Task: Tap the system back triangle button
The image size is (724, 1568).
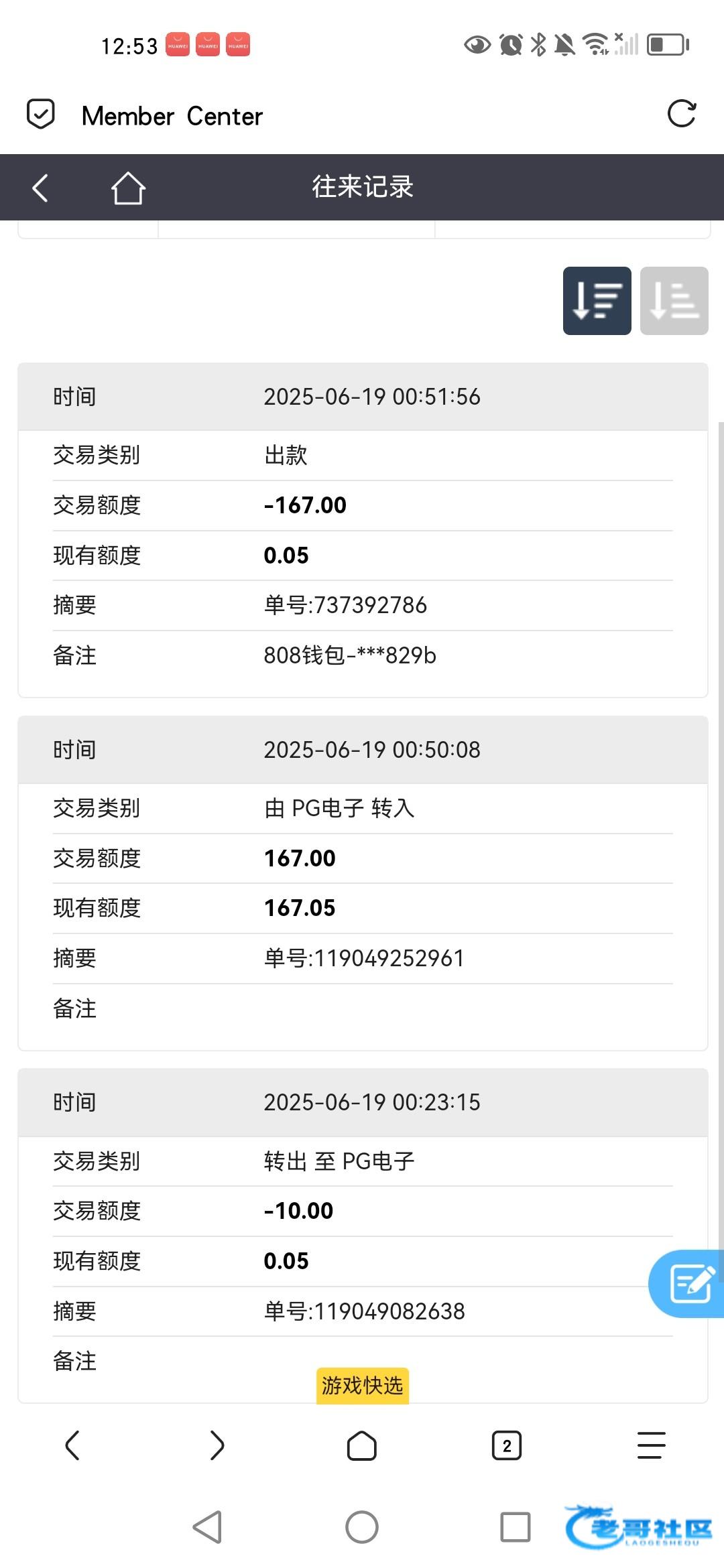Action: tap(208, 1527)
